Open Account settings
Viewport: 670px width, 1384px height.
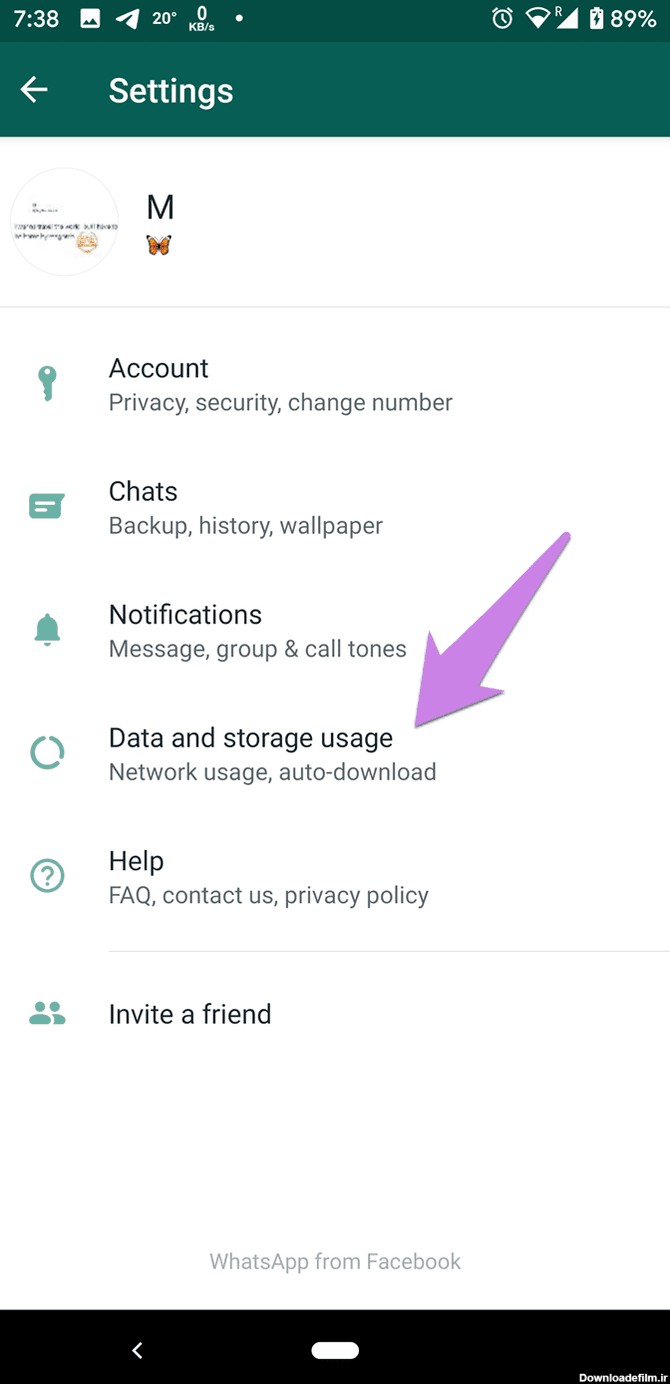[x=280, y=384]
